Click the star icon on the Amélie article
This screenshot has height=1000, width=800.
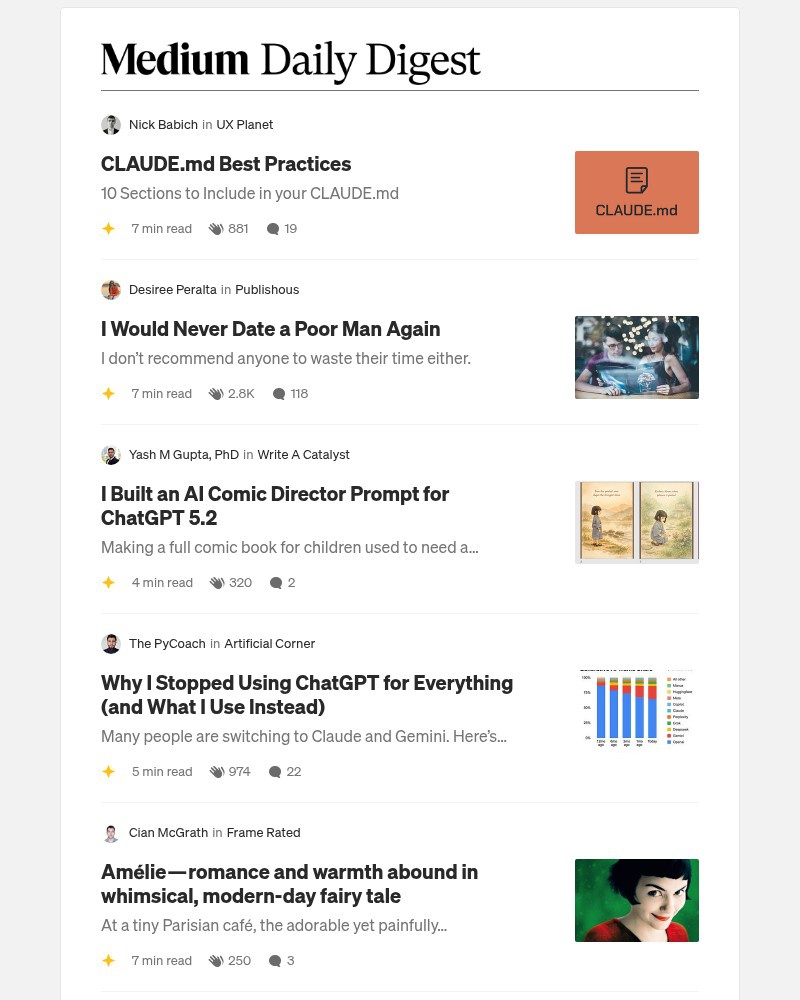(x=109, y=960)
